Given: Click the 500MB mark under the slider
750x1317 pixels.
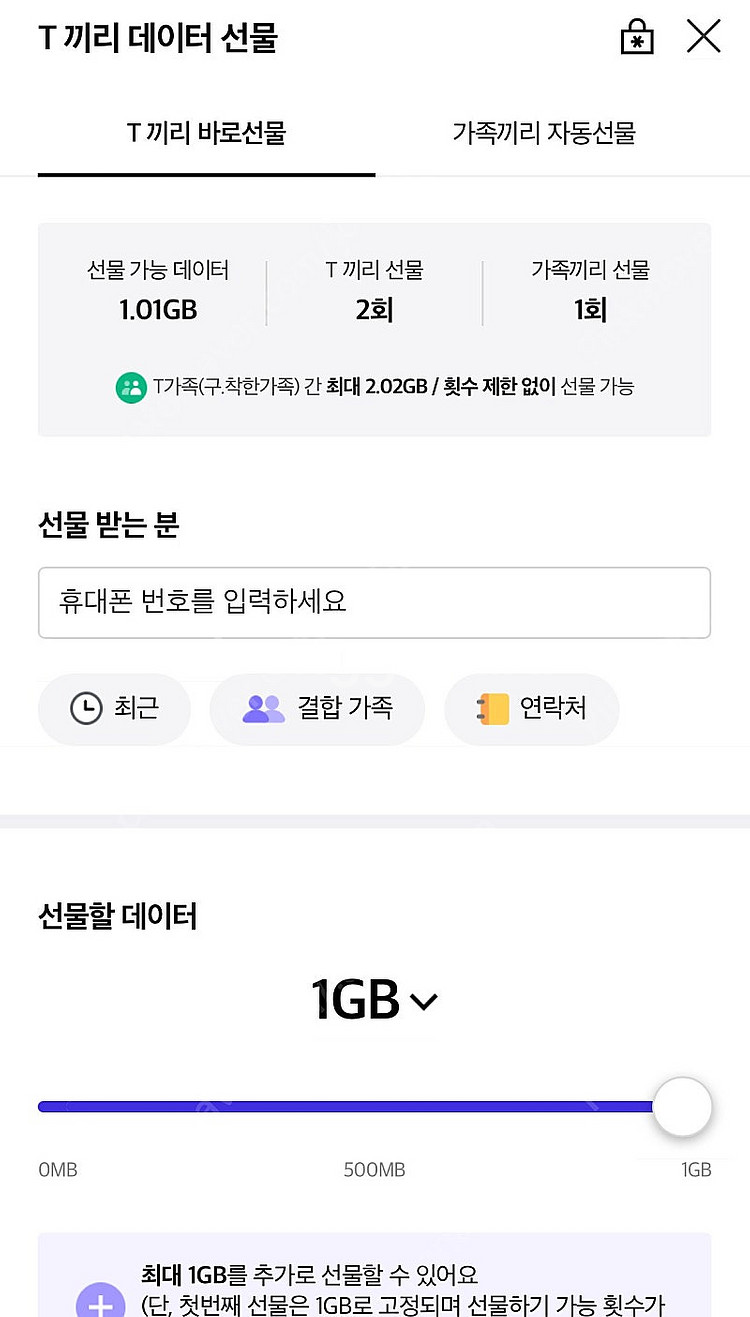Looking at the screenshot, I should tap(374, 1169).
